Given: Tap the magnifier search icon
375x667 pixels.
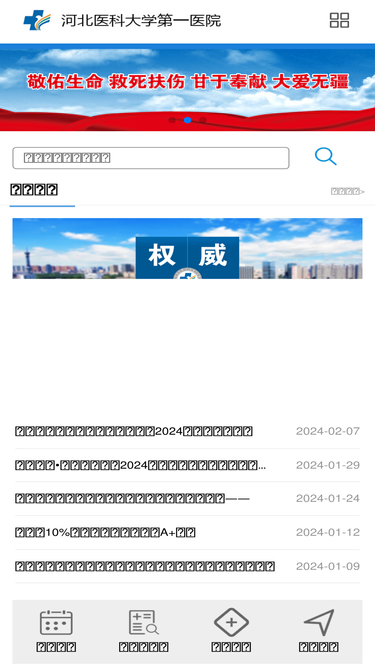Looking at the screenshot, I should tap(326, 157).
